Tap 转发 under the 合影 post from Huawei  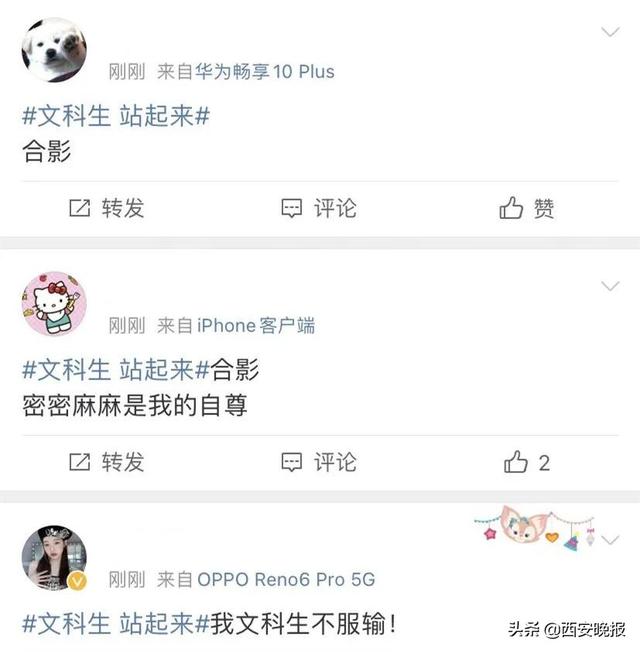pyautogui.click(x=107, y=208)
